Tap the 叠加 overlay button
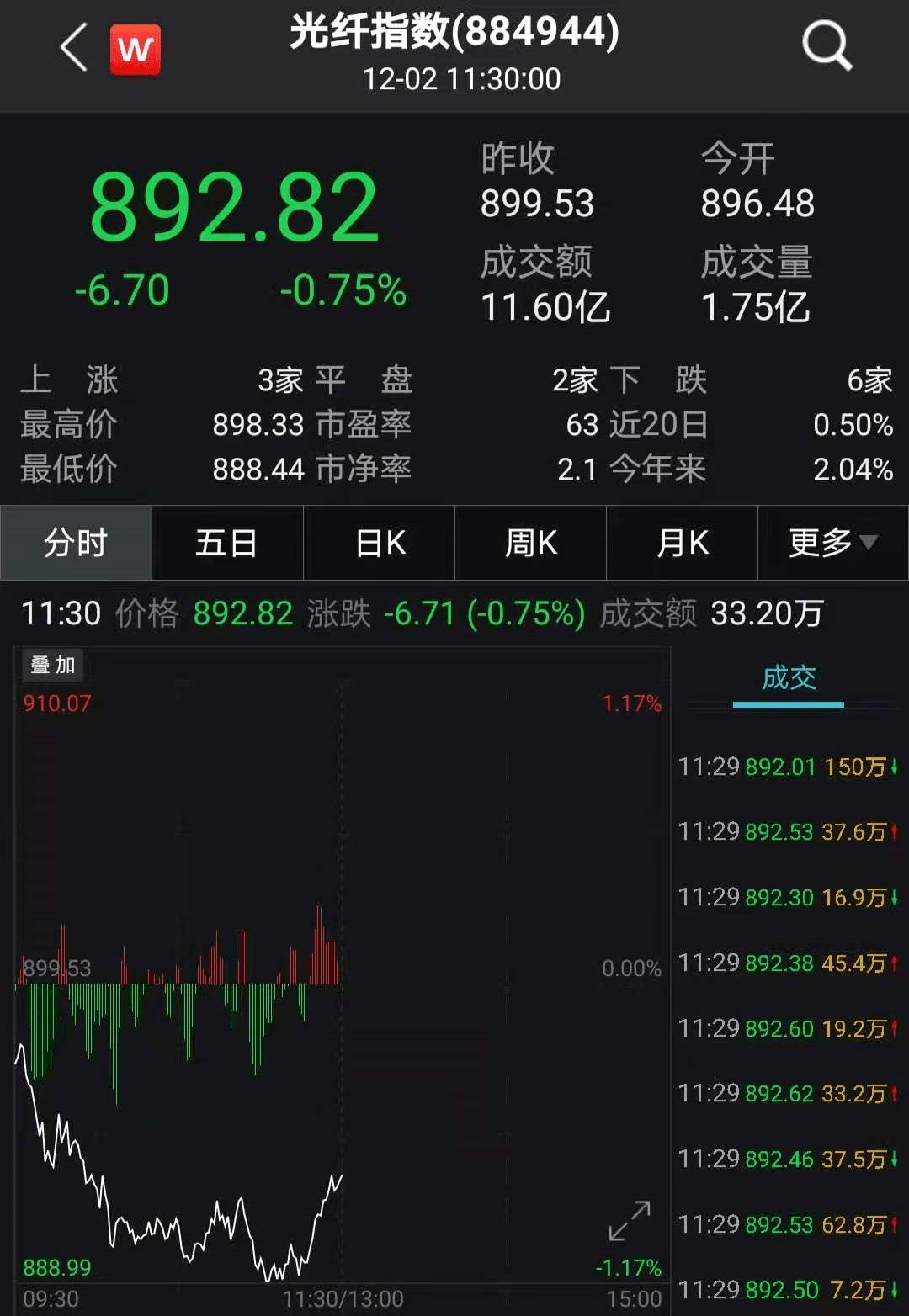This screenshot has height=1316, width=909. coord(53,666)
